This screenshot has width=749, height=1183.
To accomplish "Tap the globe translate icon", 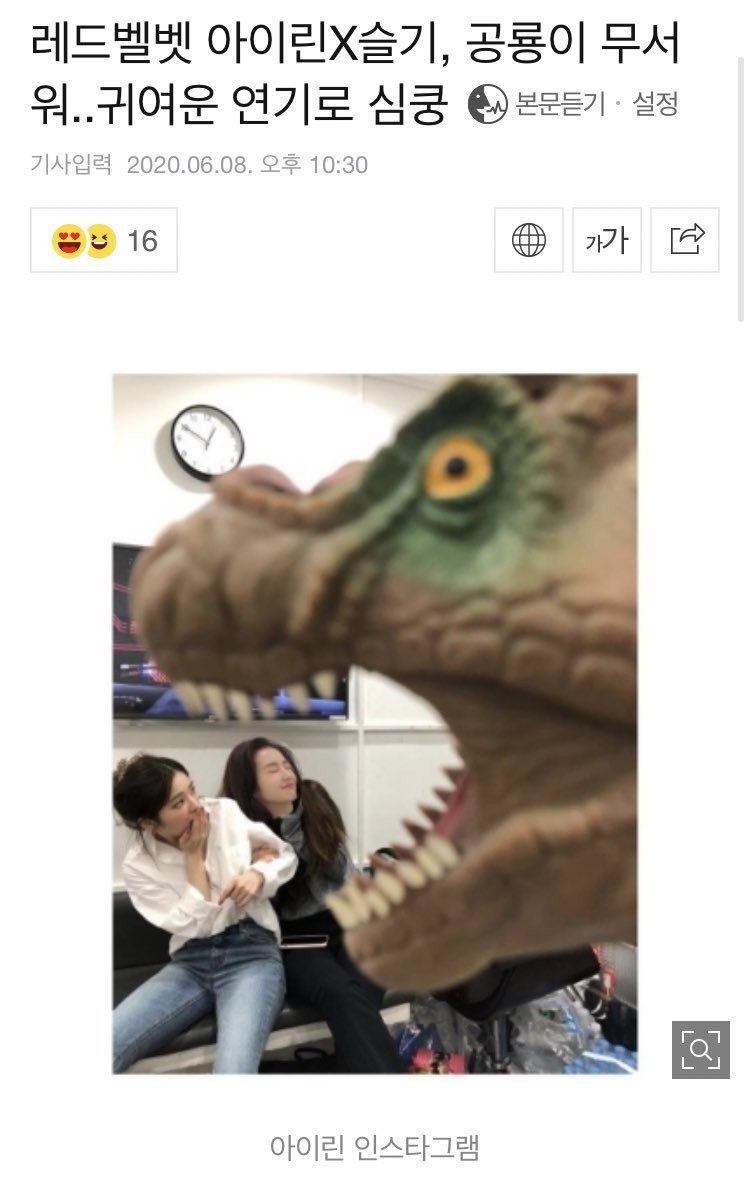I will click(529, 240).
